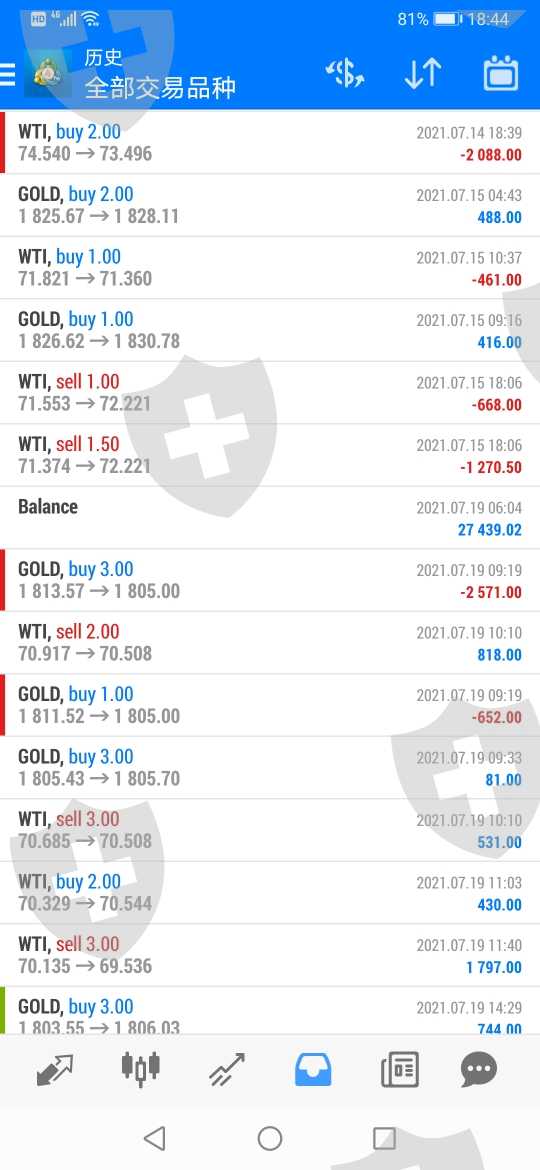Tap the symbol filter dollar icon

pyautogui.click(x=345, y=74)
